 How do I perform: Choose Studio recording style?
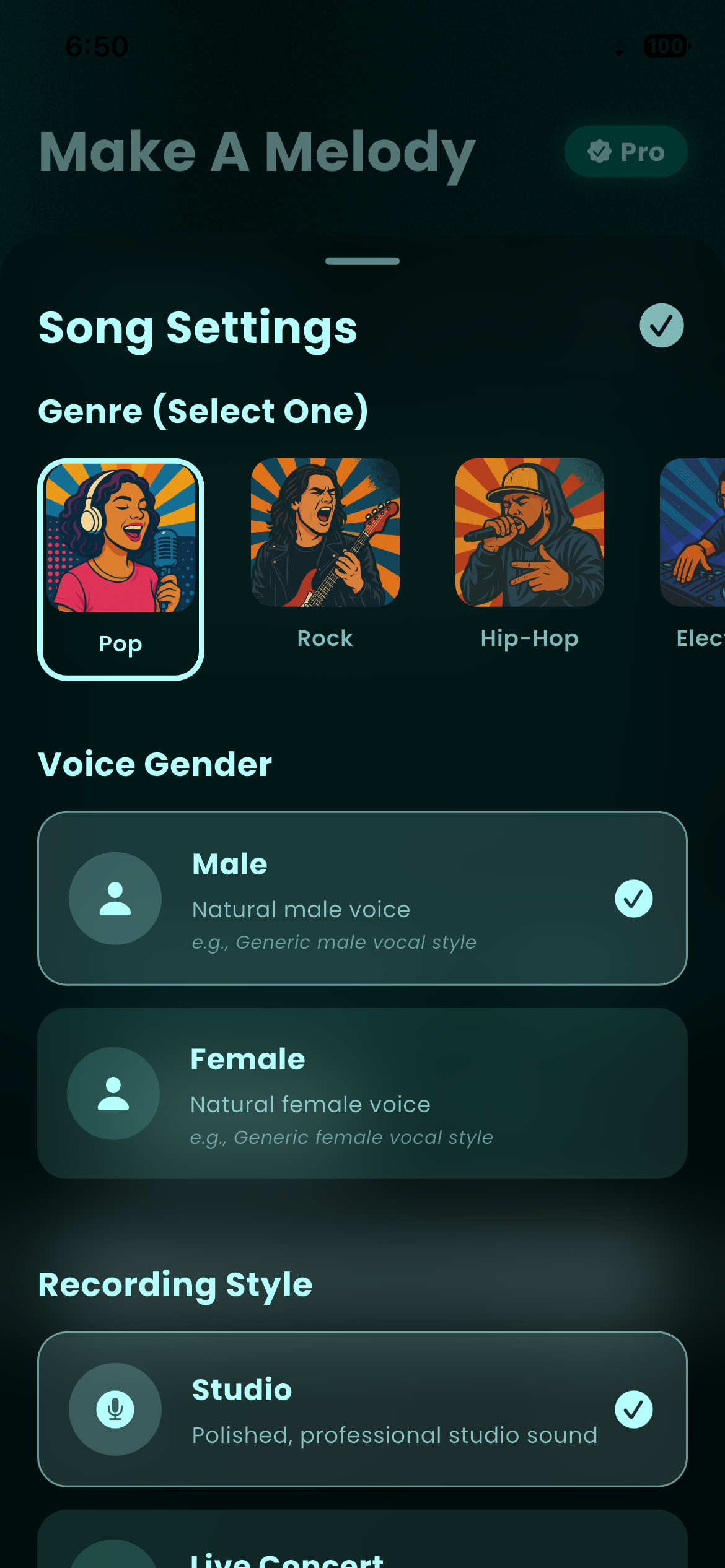[362, 1409]
